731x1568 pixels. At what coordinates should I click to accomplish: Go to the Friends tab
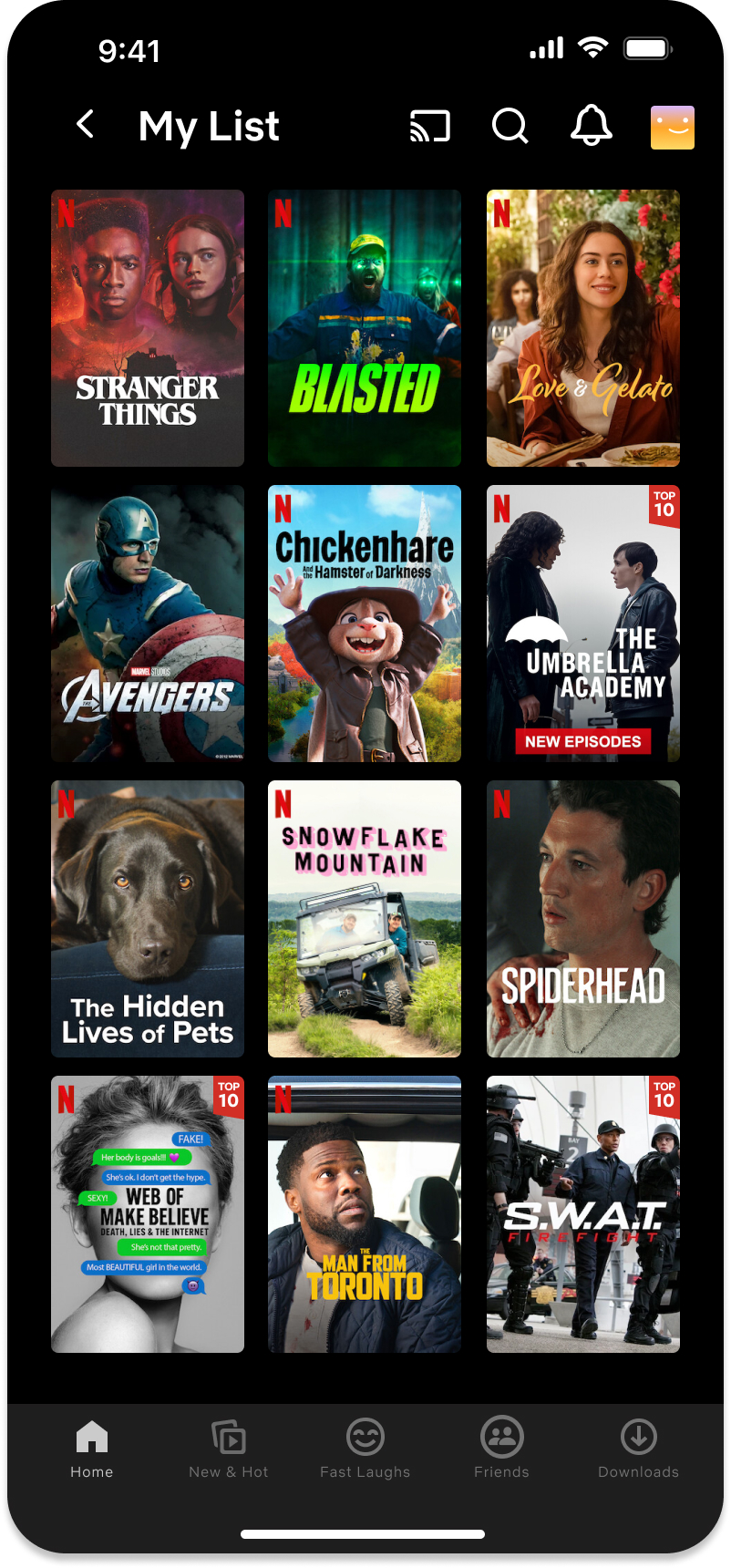click(x=502, y=1449)
